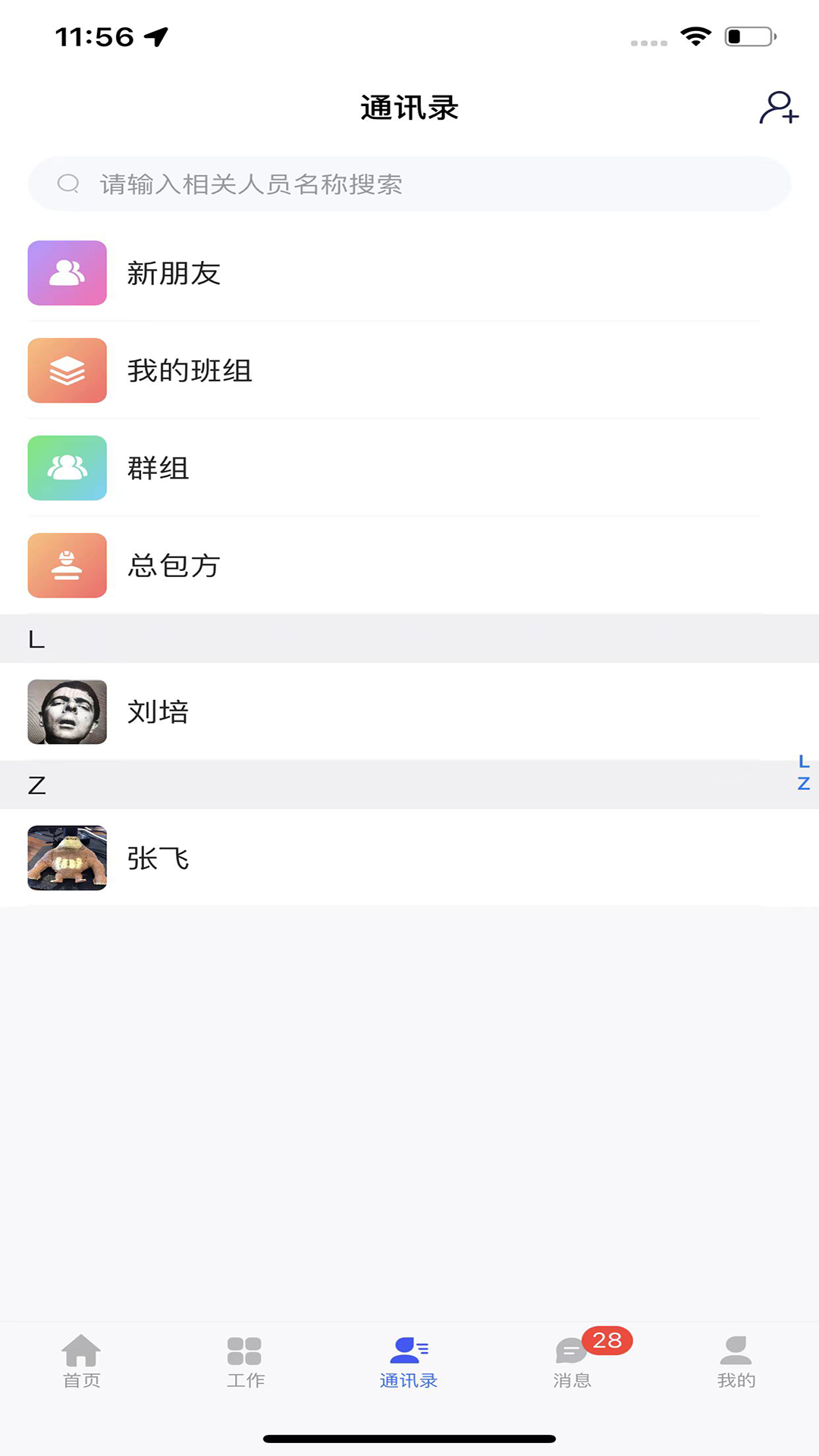This screenshot has width=819, height=1456.
Task: Switch to the 我的 tab
Action: tap(736, 1362)
